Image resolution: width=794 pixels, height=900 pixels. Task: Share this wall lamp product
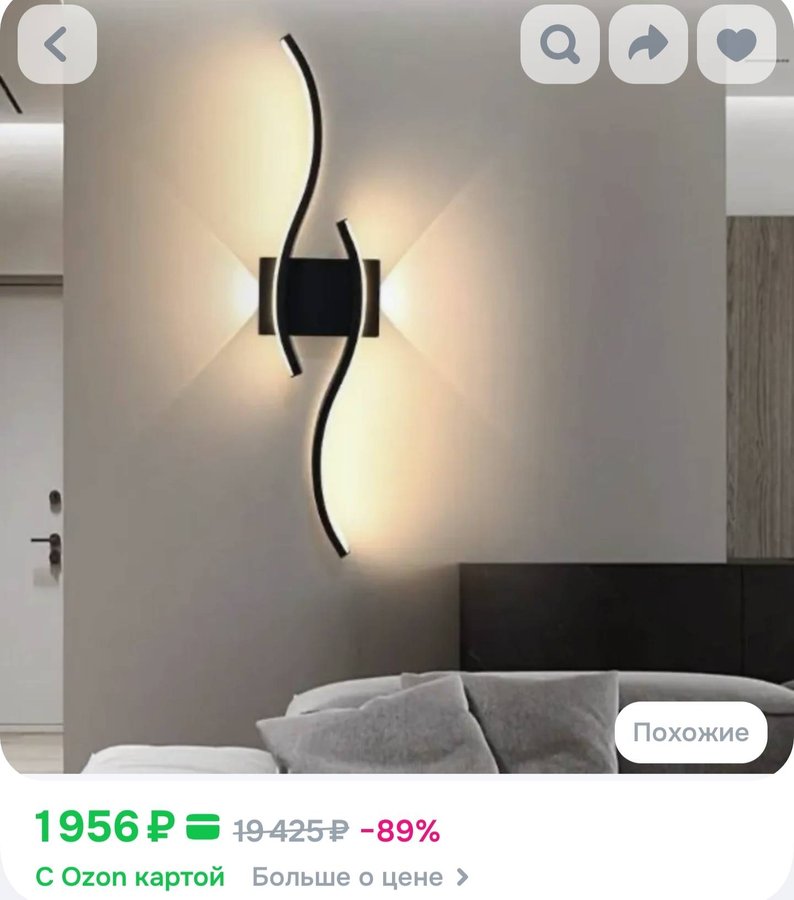648,44
